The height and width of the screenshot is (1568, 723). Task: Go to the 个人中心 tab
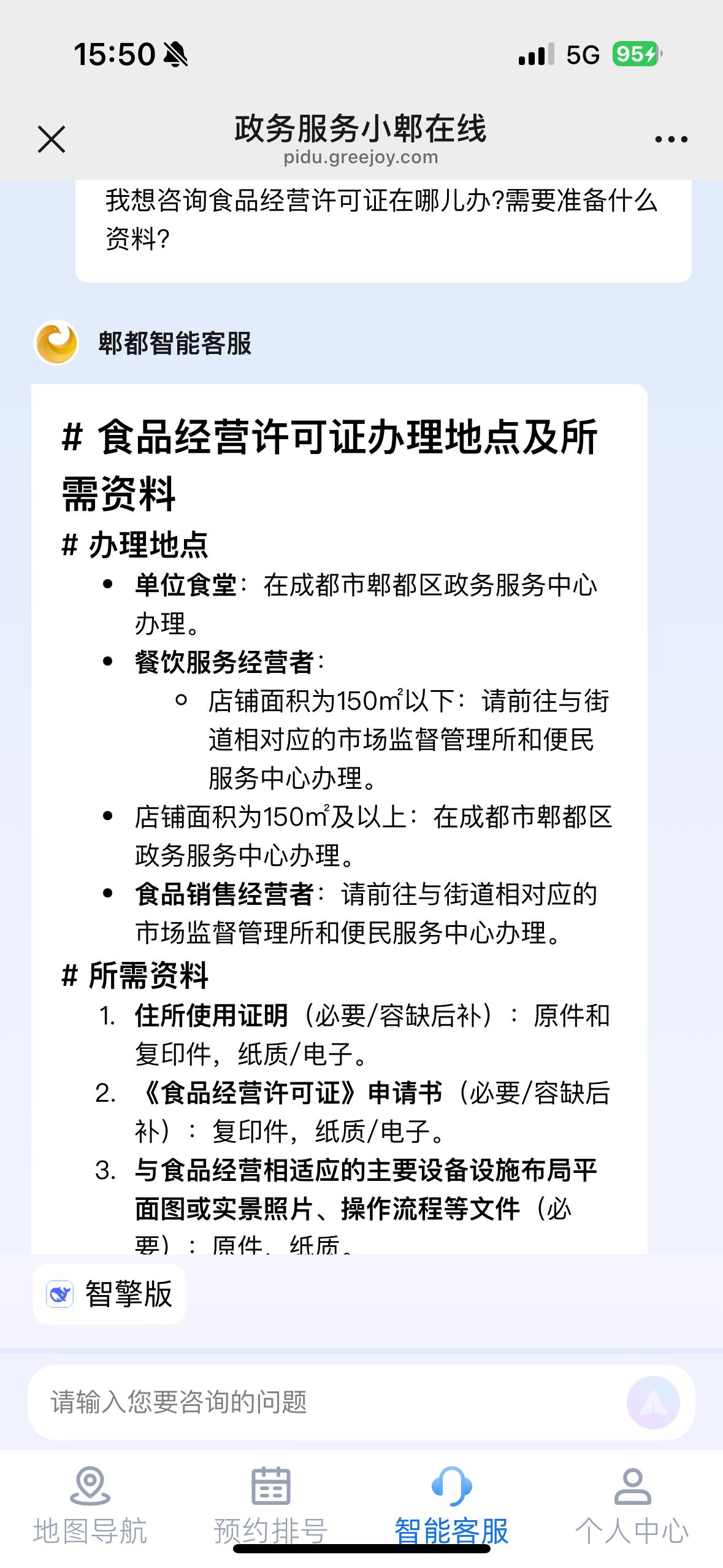pyautogui.click(x=632, y=1505)
